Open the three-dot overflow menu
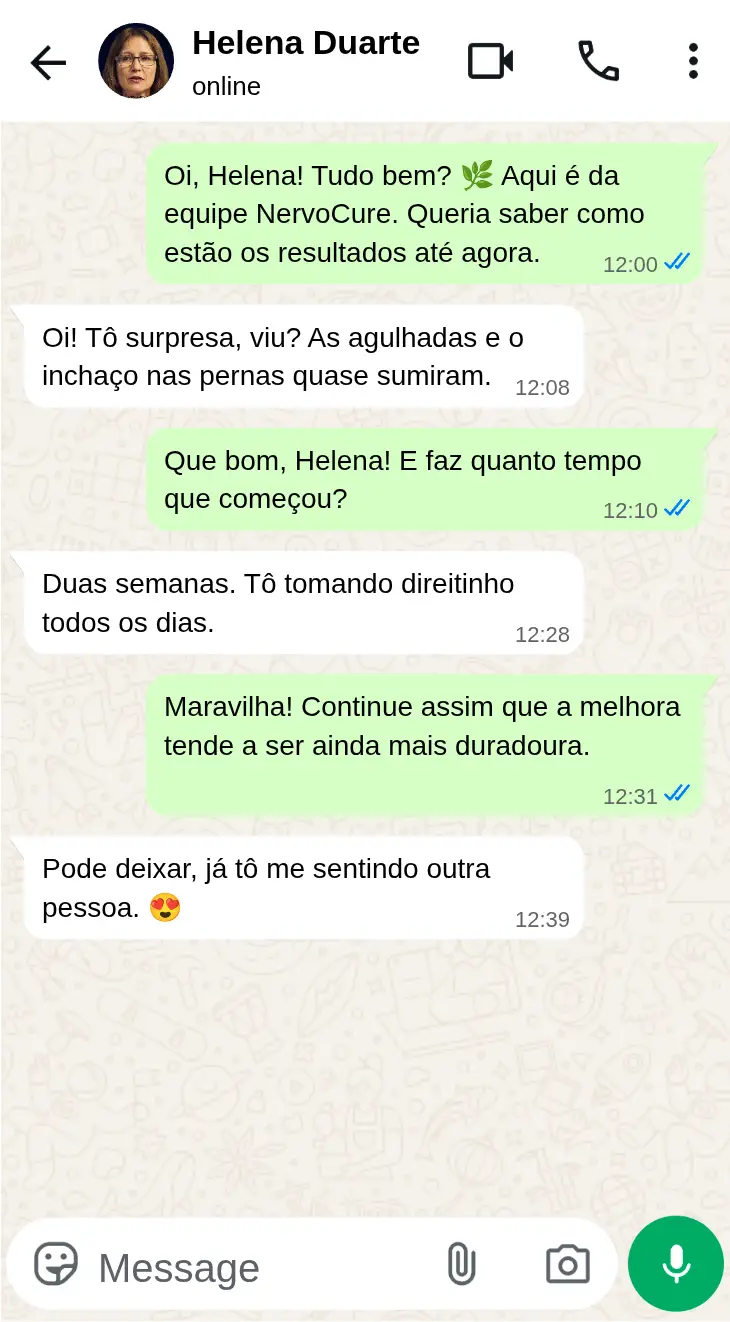The height and width of the screenshot is (1322, 730). 692,62
